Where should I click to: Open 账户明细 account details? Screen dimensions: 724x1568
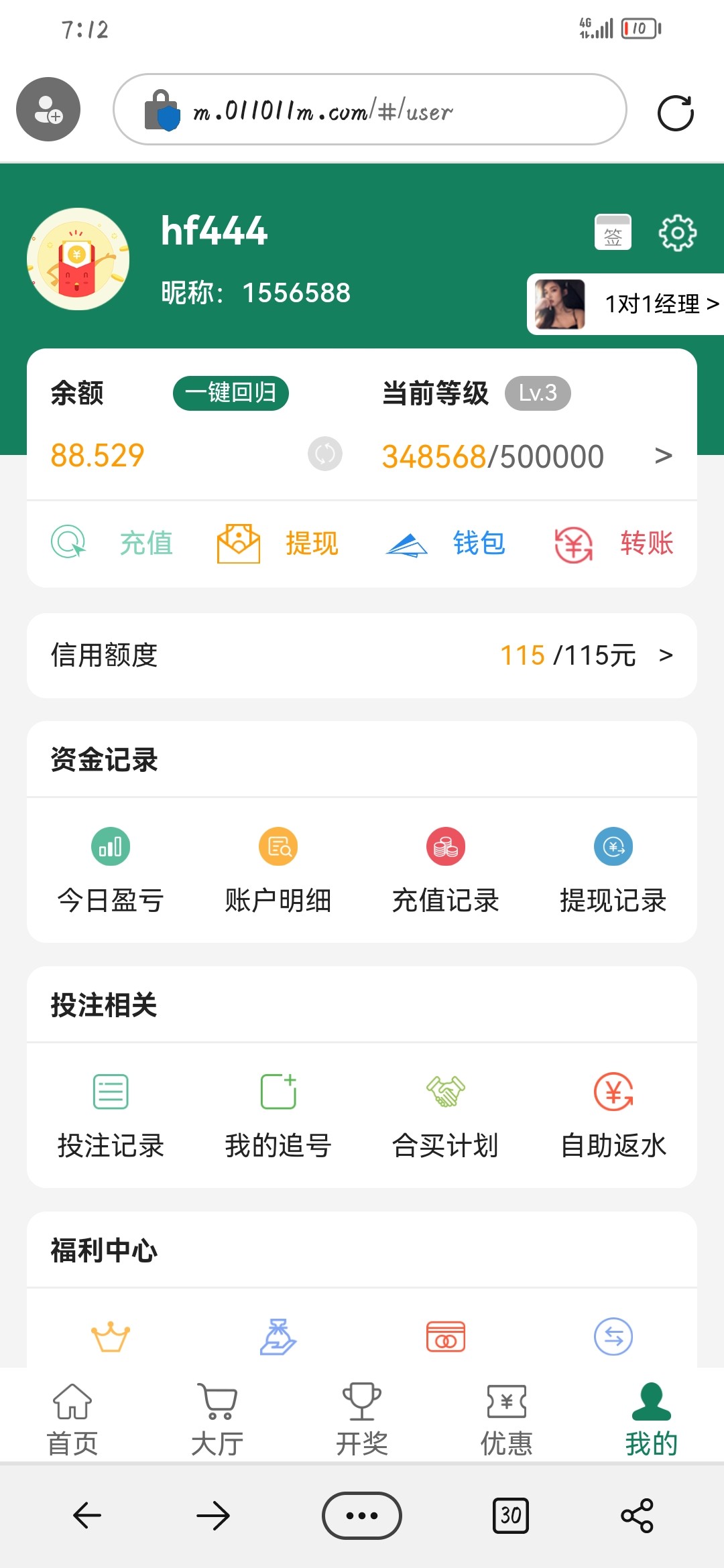point(278,871)
